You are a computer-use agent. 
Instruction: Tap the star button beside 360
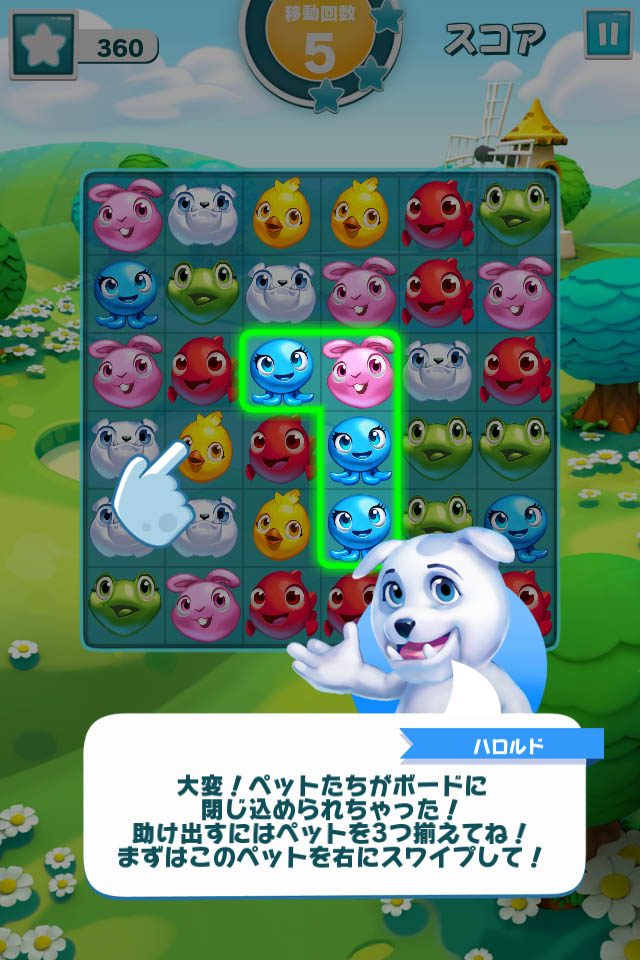pyautogui.click(x=43, y=45)
